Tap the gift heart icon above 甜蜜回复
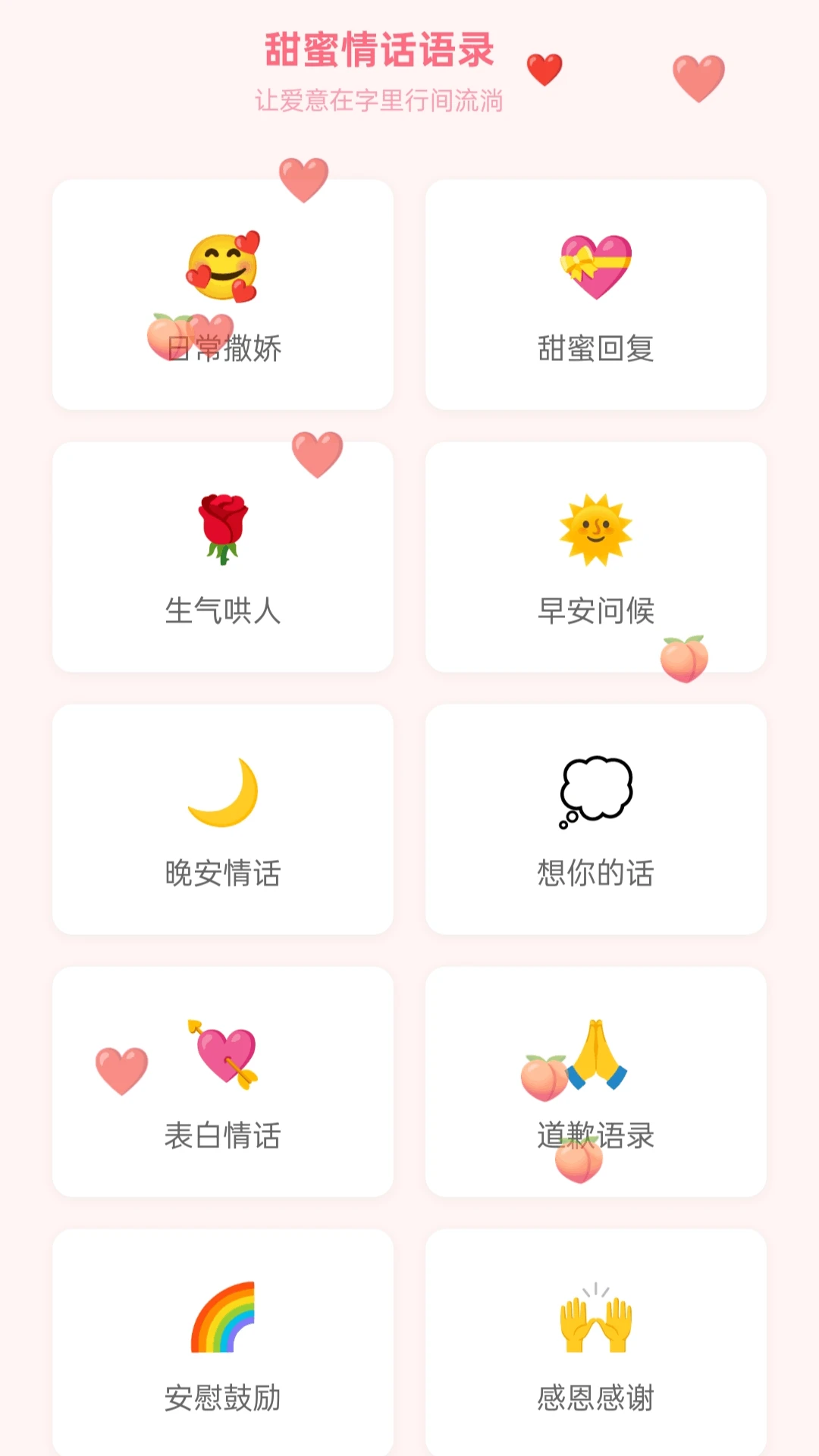Viewport: 819px width, 1456px height. tap(597, 265)
